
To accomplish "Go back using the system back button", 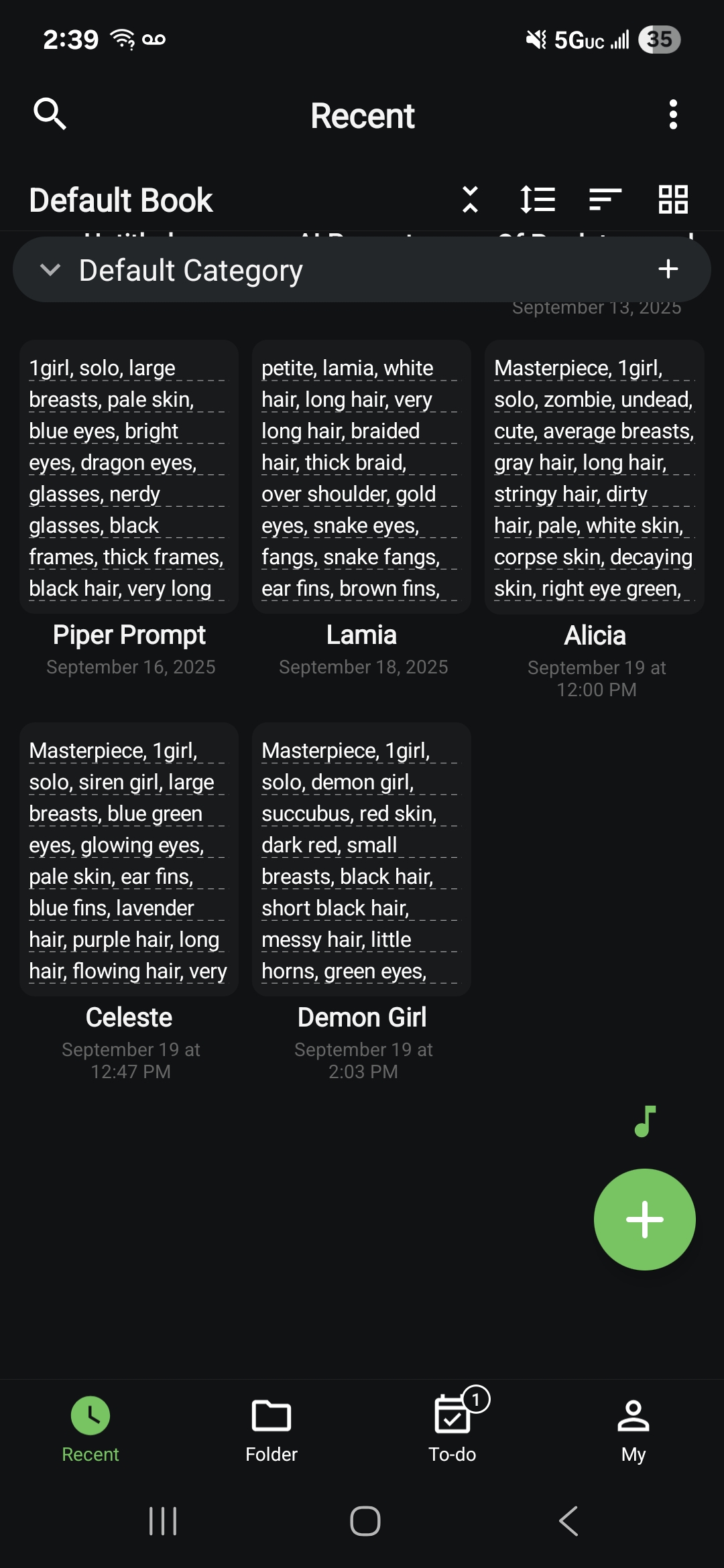I will [568, 1521].
